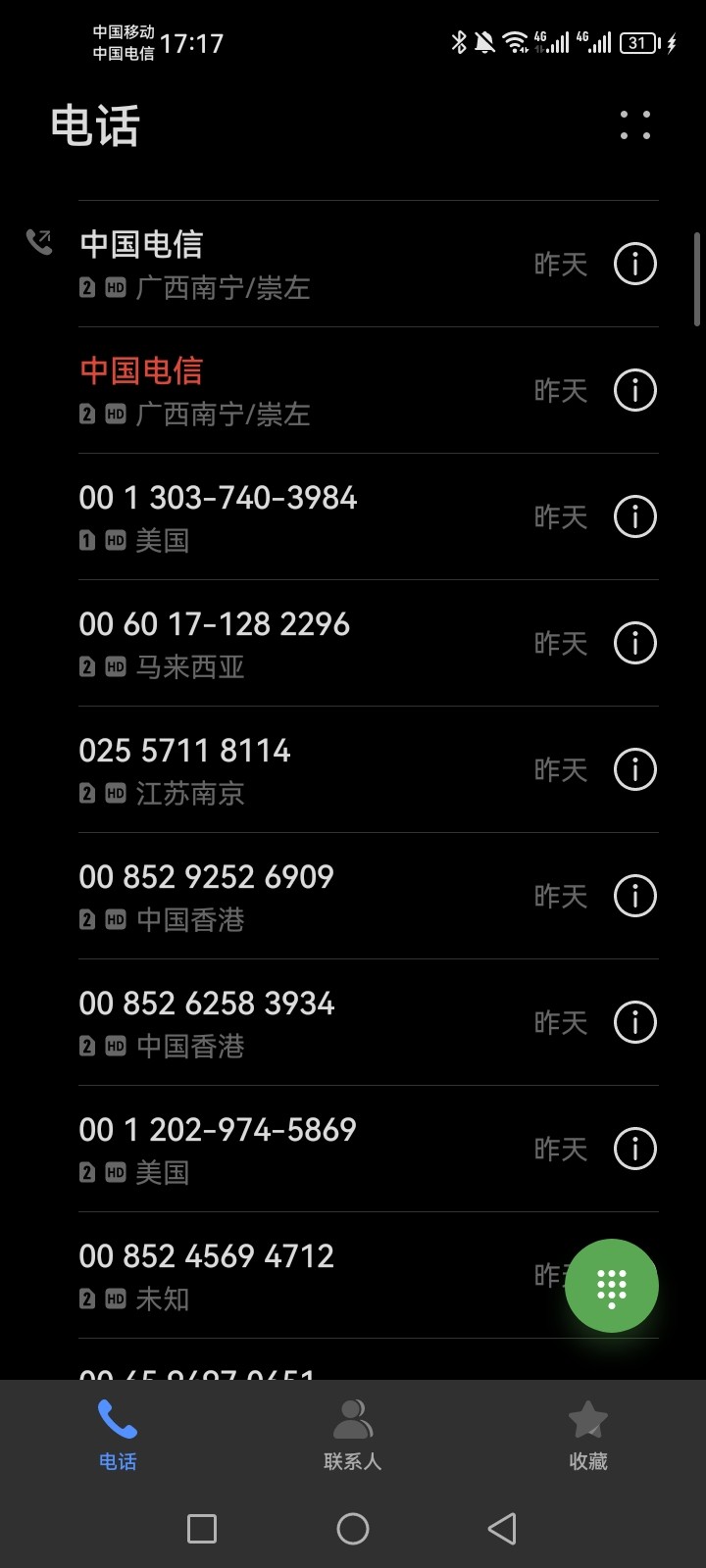Open the green dial pad button
The image size is (706, 1568).
[x=612, y=1286]
